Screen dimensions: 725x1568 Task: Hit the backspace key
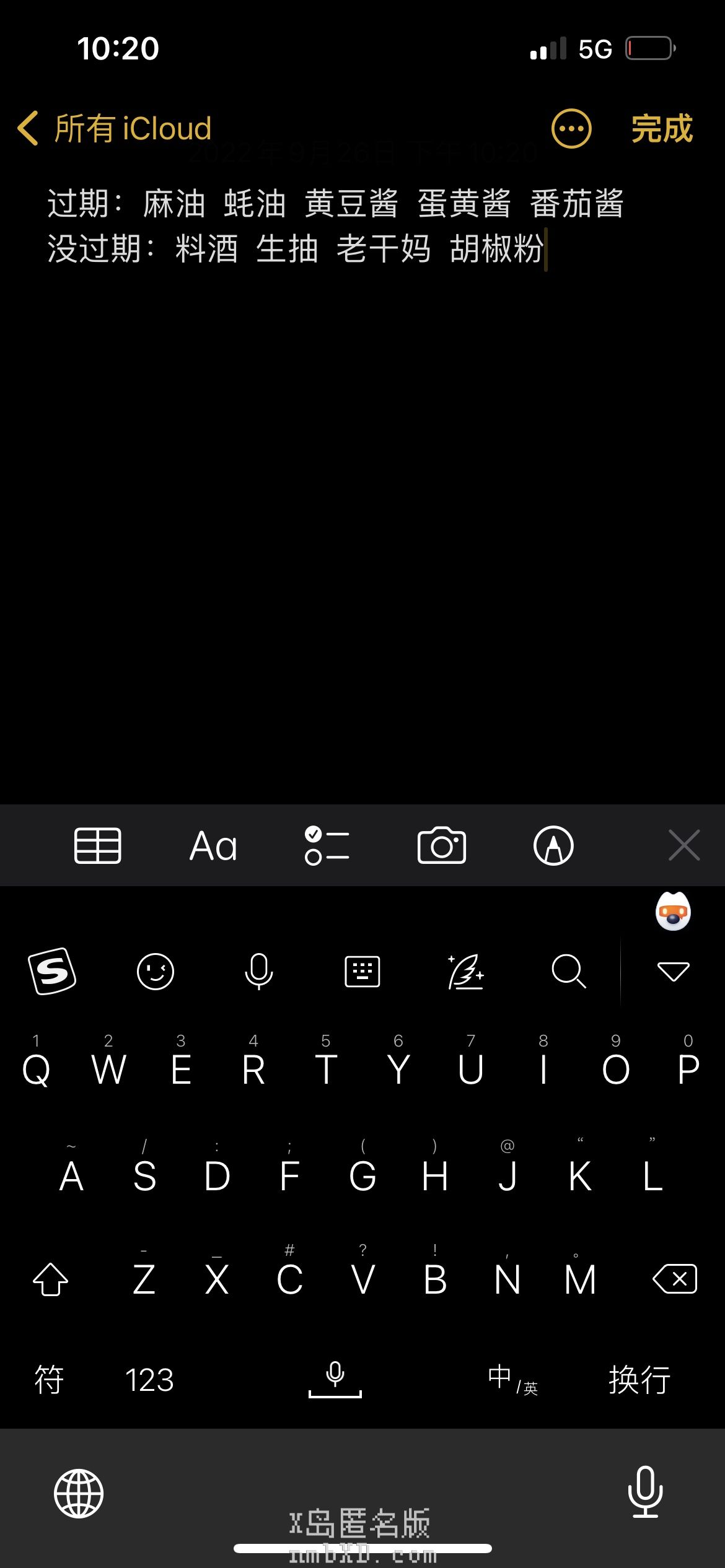tap(674, 1279)
